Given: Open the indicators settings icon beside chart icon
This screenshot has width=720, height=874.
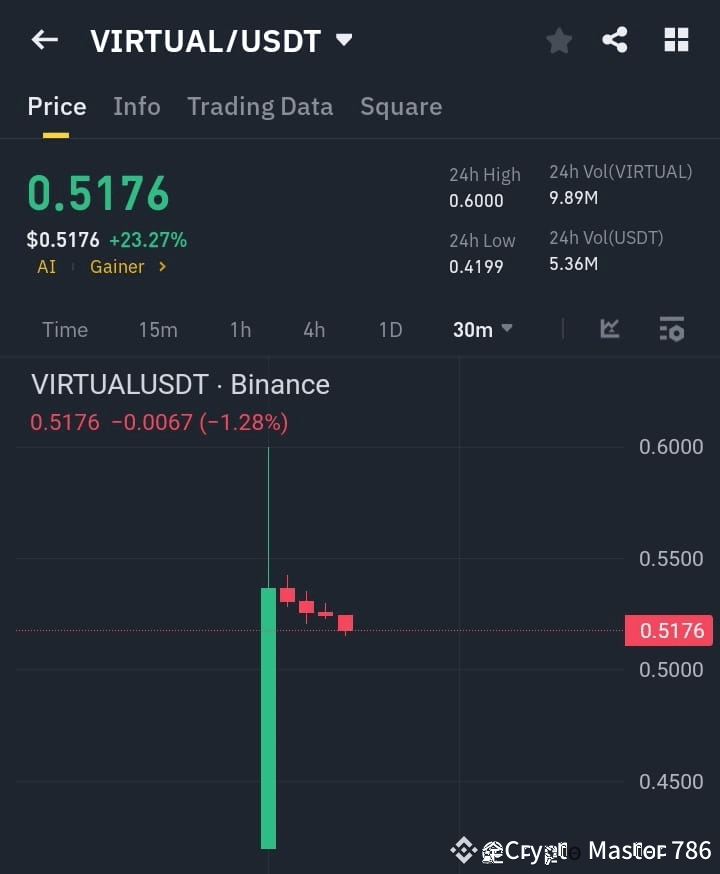Looking at the screenshot, I should [x=670, y=329].
